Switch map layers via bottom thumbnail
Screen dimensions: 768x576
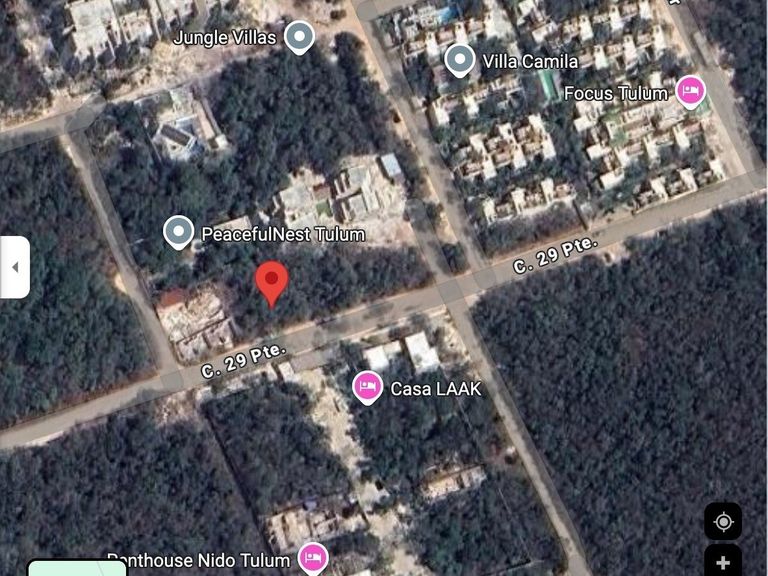[x=77, y=568]
